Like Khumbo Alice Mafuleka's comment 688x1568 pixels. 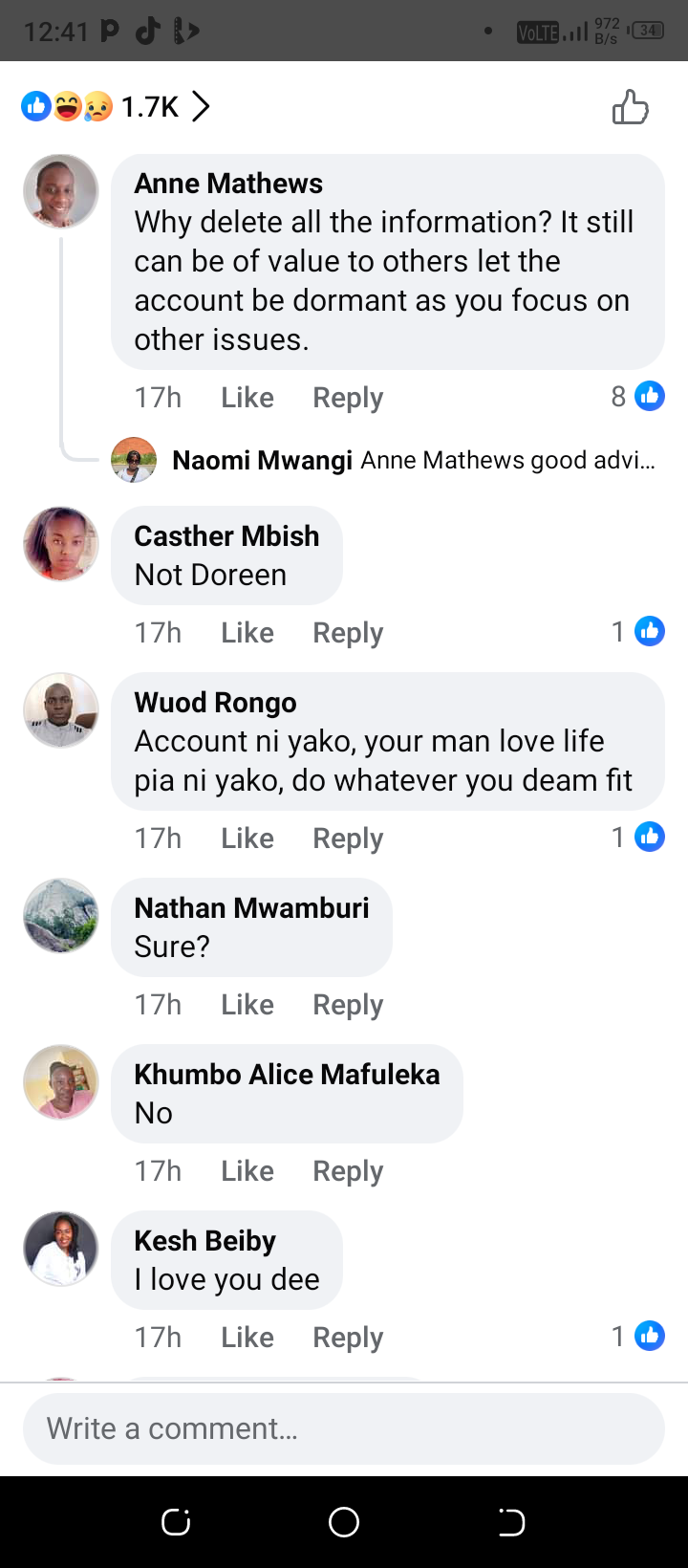click(247, 1171)
